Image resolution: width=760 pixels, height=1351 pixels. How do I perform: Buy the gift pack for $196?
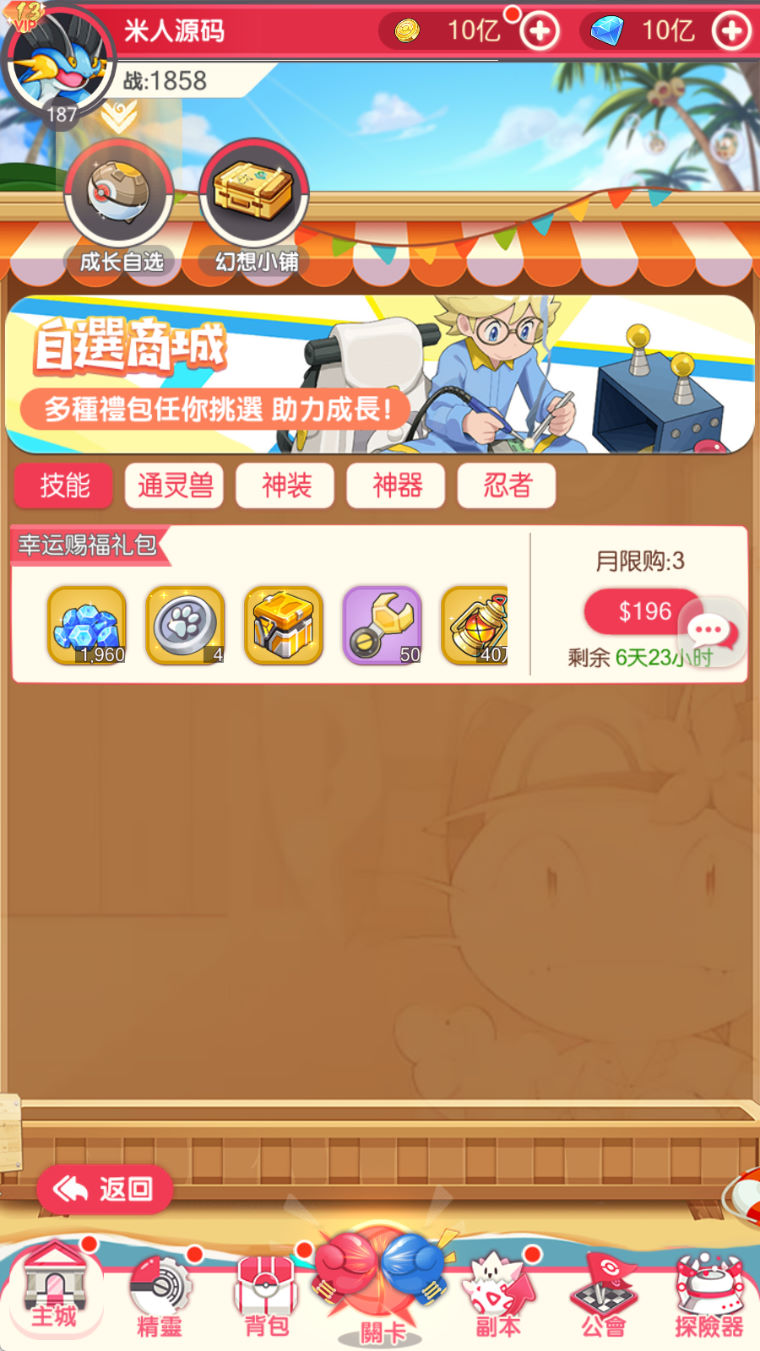643,611
